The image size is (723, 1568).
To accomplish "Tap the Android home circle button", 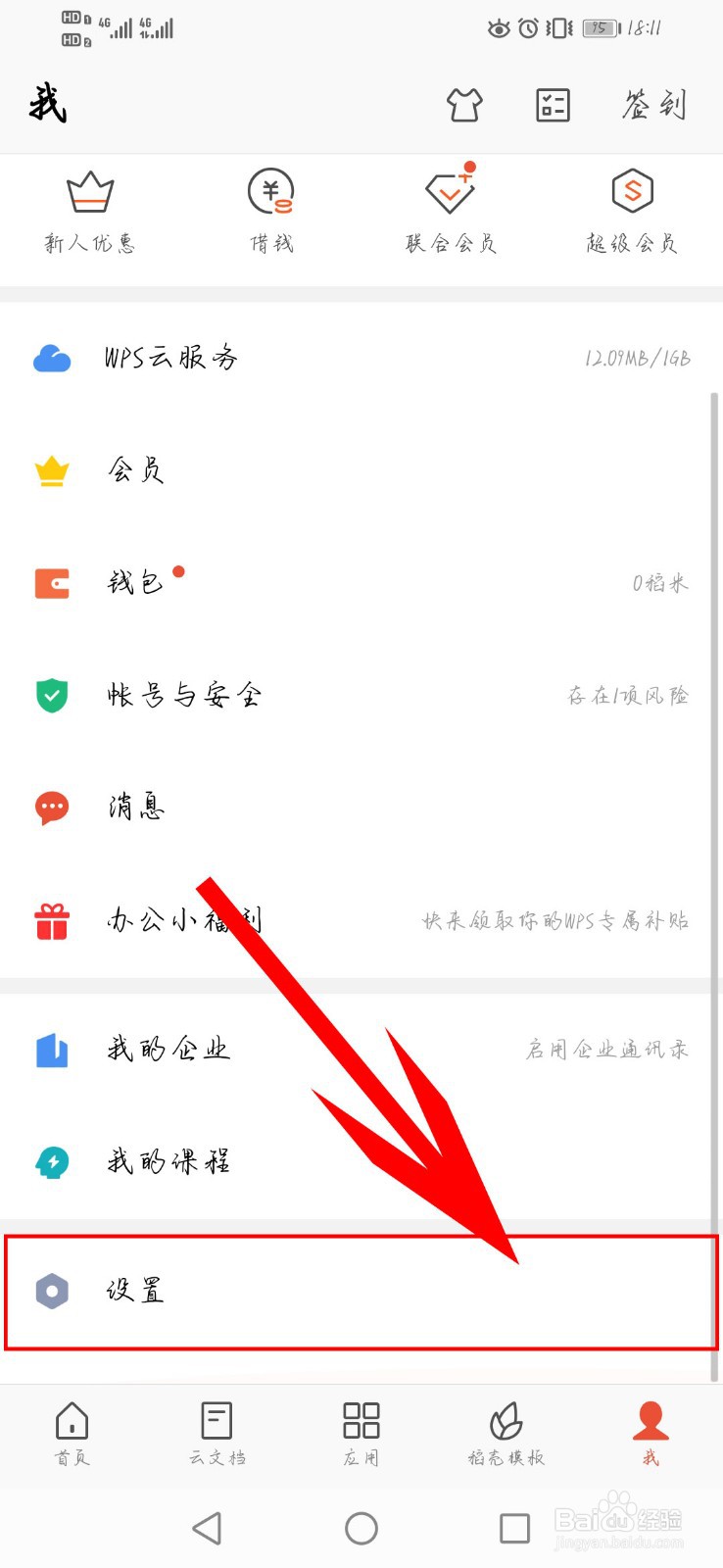I will (x=361, y=1528).
